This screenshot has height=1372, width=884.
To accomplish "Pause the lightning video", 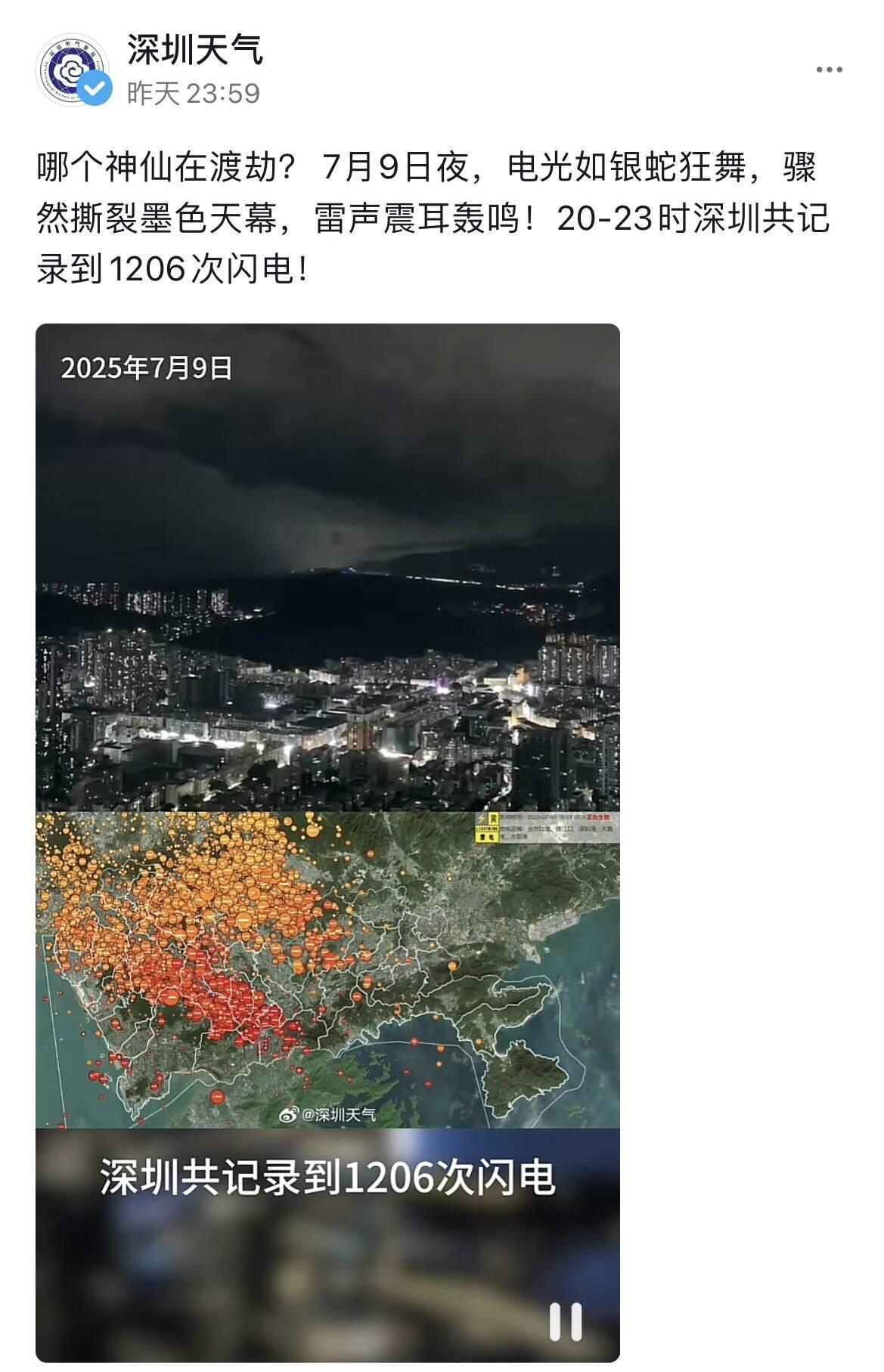I will pos(565,1322).
